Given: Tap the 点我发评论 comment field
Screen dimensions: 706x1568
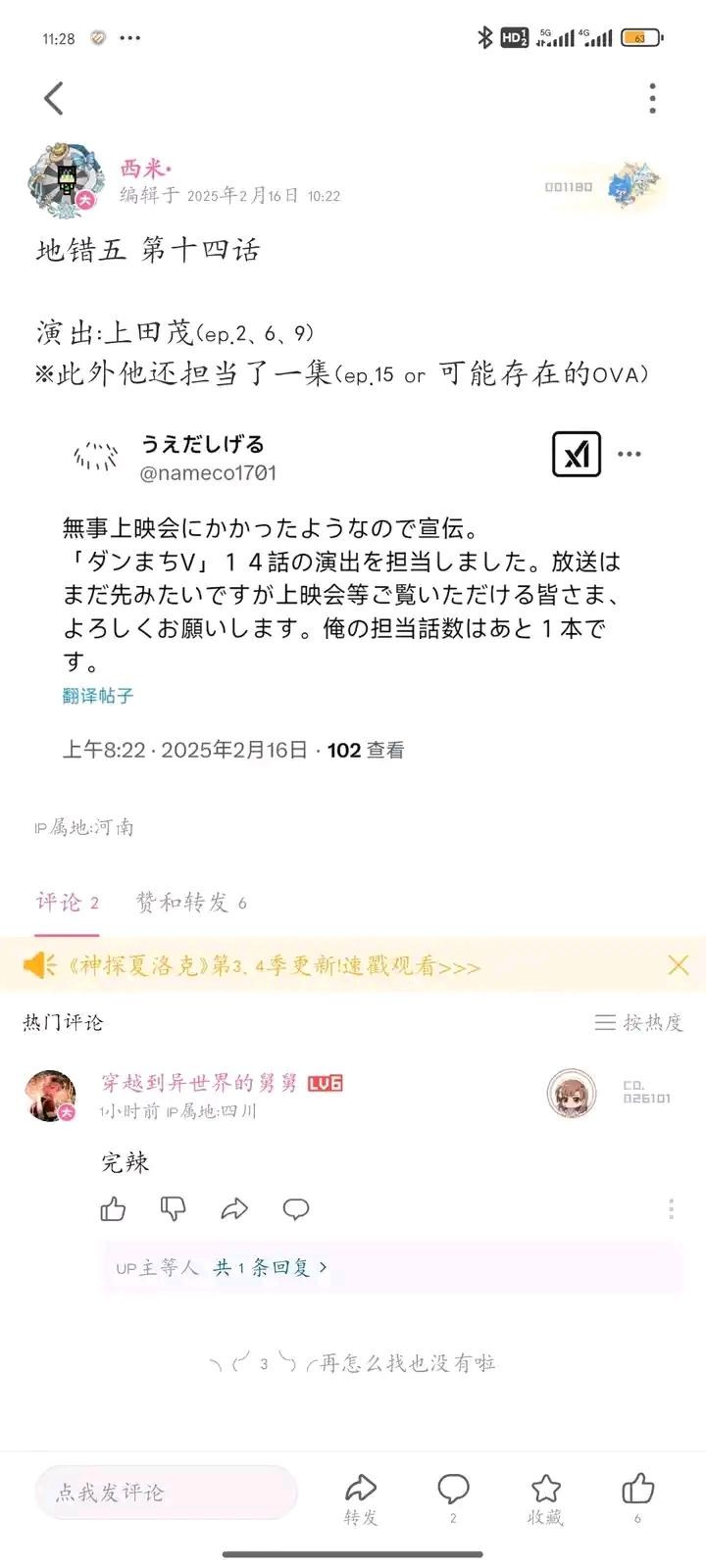Looking at the screenshot, I should pos(166,1493).
